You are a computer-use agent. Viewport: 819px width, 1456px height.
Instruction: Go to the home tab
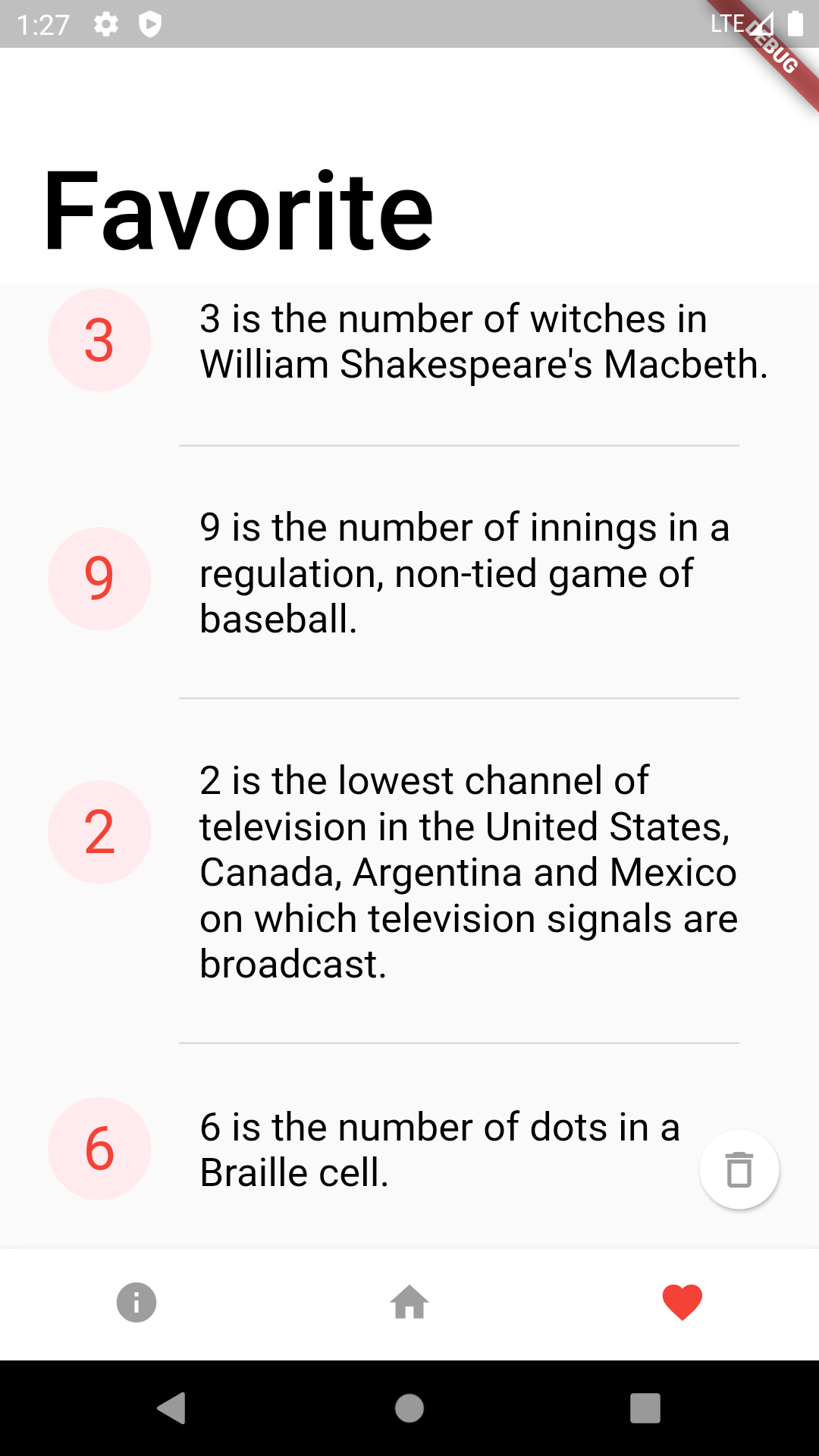click(x=409, y=1302)
